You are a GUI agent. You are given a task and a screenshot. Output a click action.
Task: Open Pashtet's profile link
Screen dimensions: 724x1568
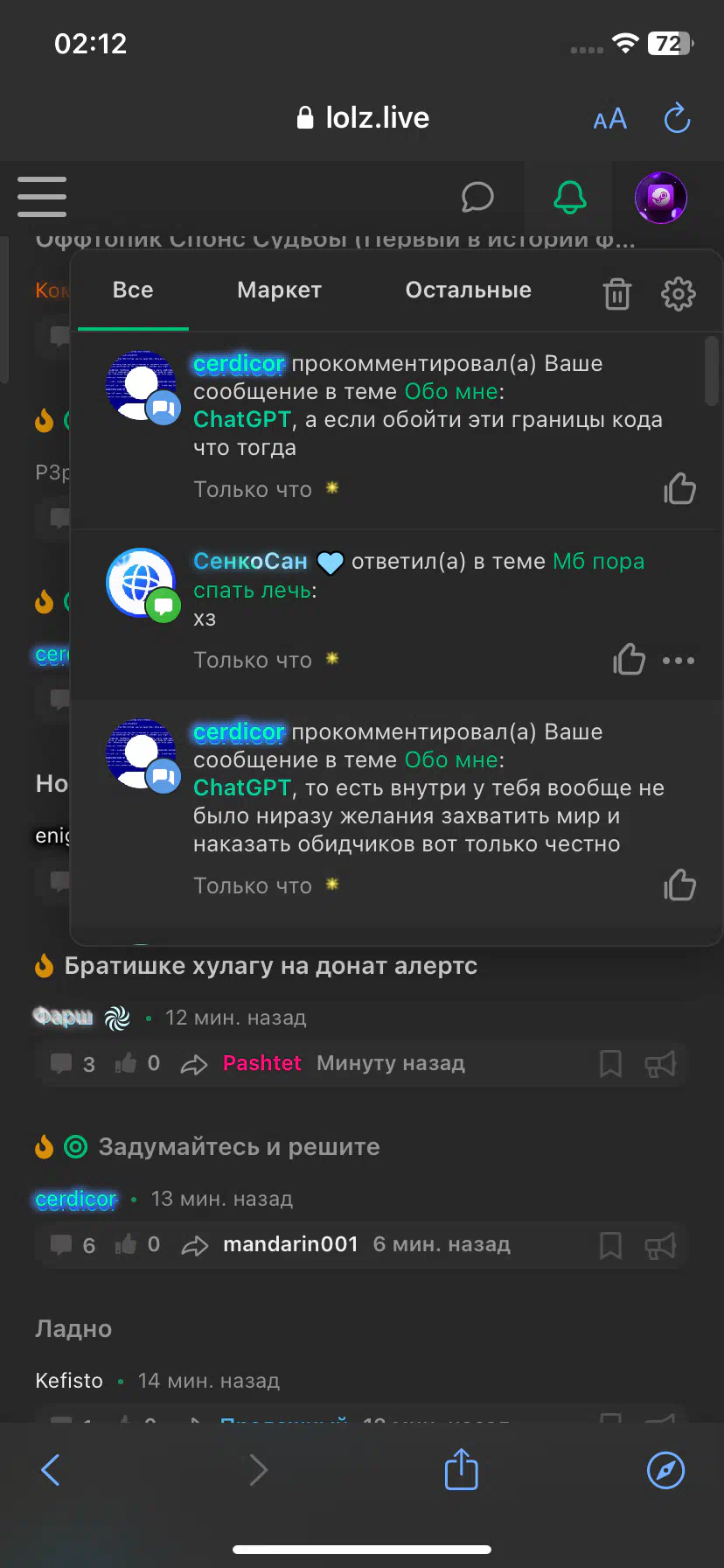click(x=262, y=1063)
